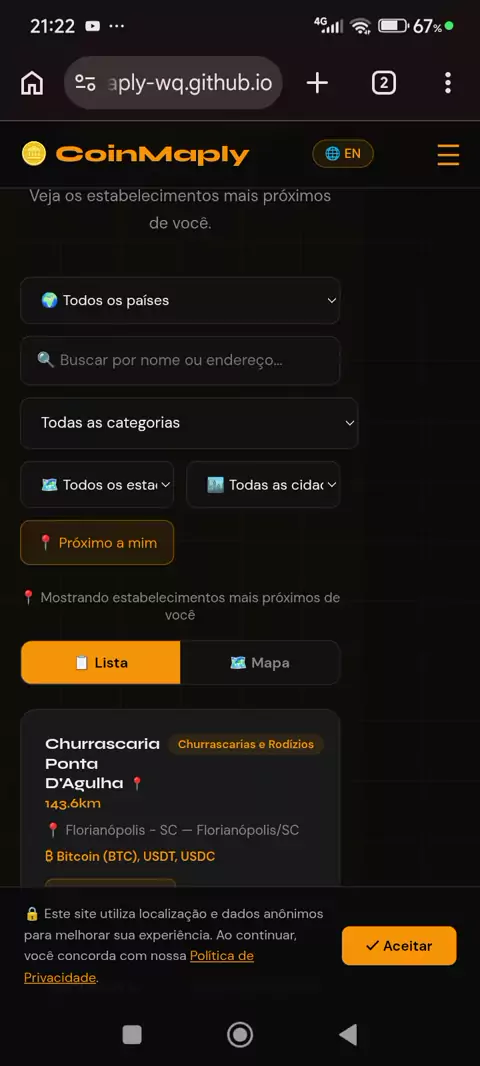Expand the Todos os estados dropdown
Screen dimensions: 480x1066
(97, 485)
